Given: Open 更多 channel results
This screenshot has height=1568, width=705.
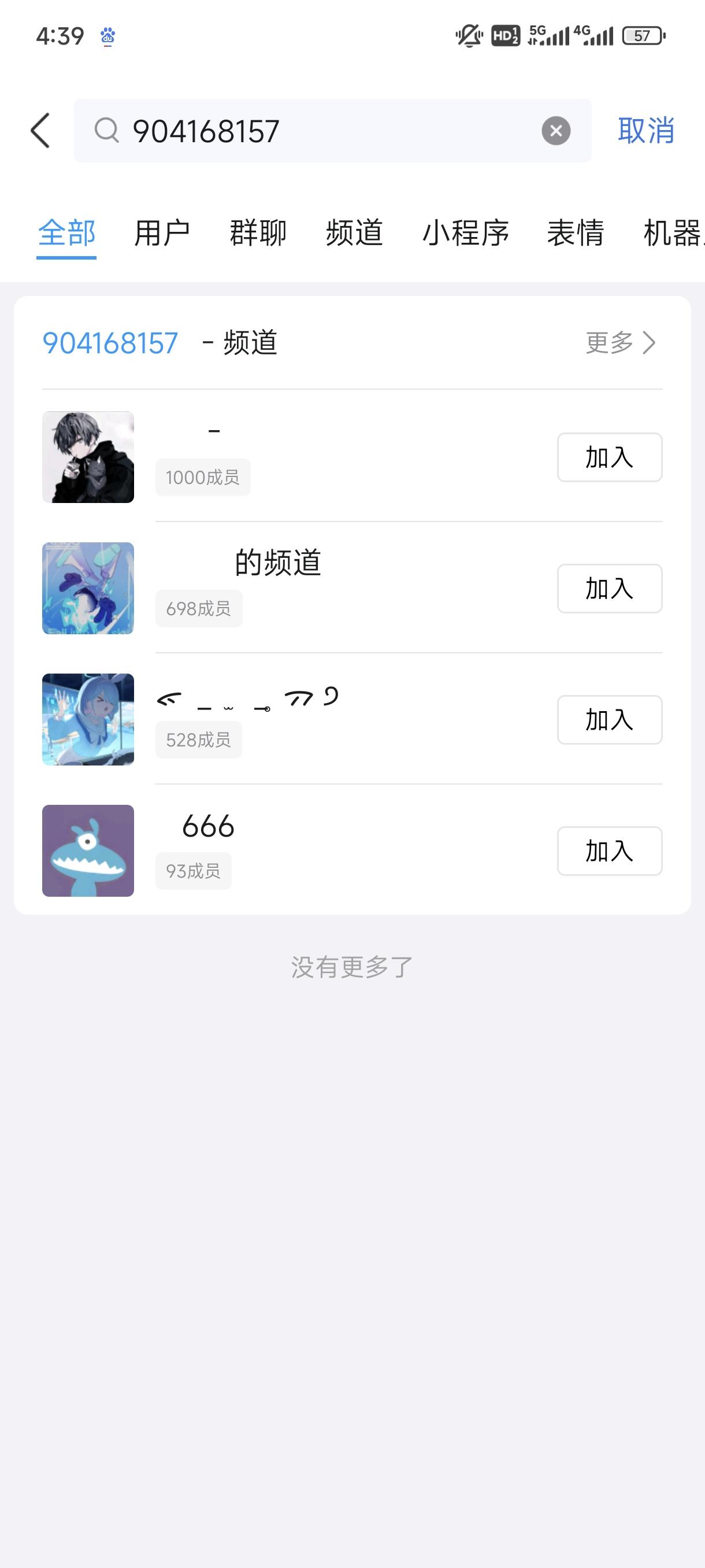Looking at the screenshot, I should (x=621, y=343).
